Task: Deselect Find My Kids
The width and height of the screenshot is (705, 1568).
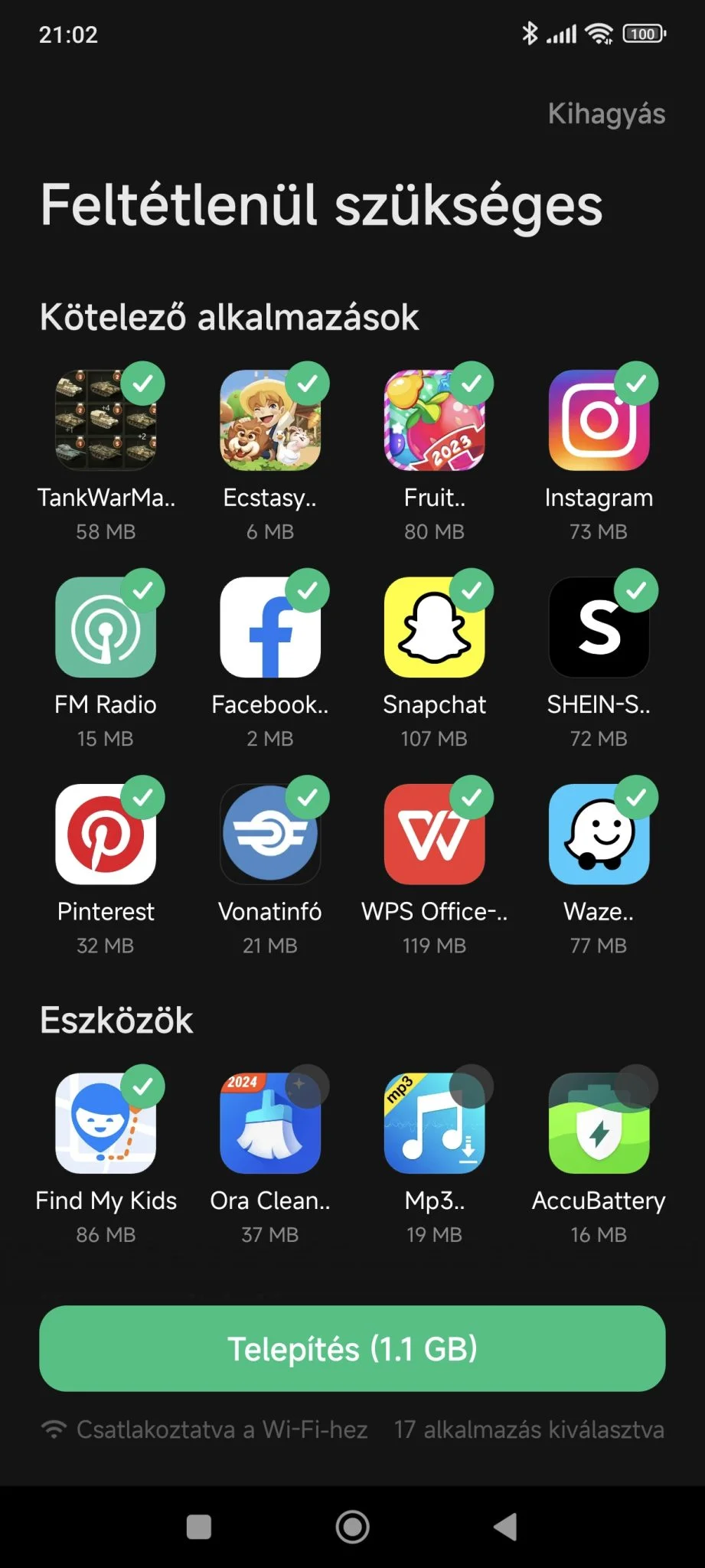Action: [106, 1122]
